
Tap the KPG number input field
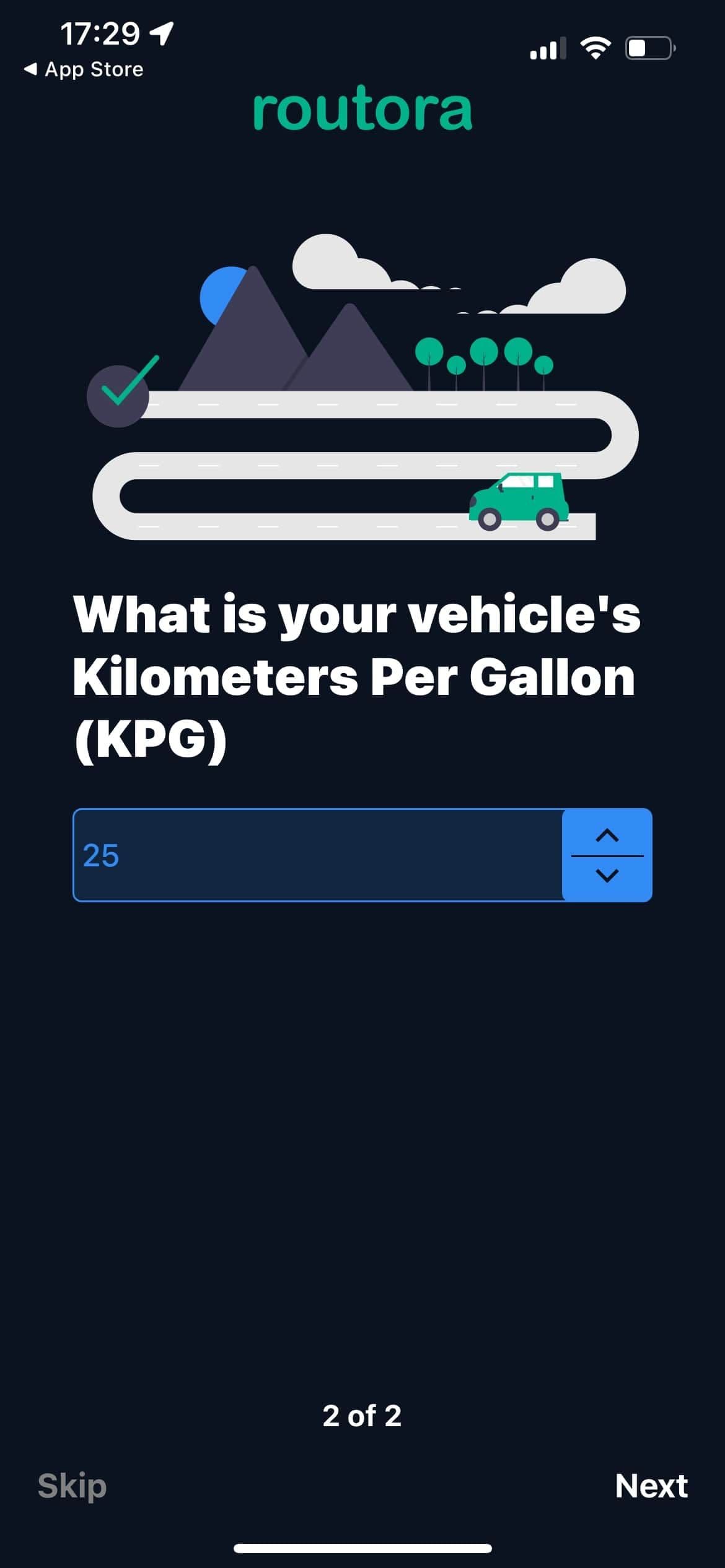pos(317,855)
